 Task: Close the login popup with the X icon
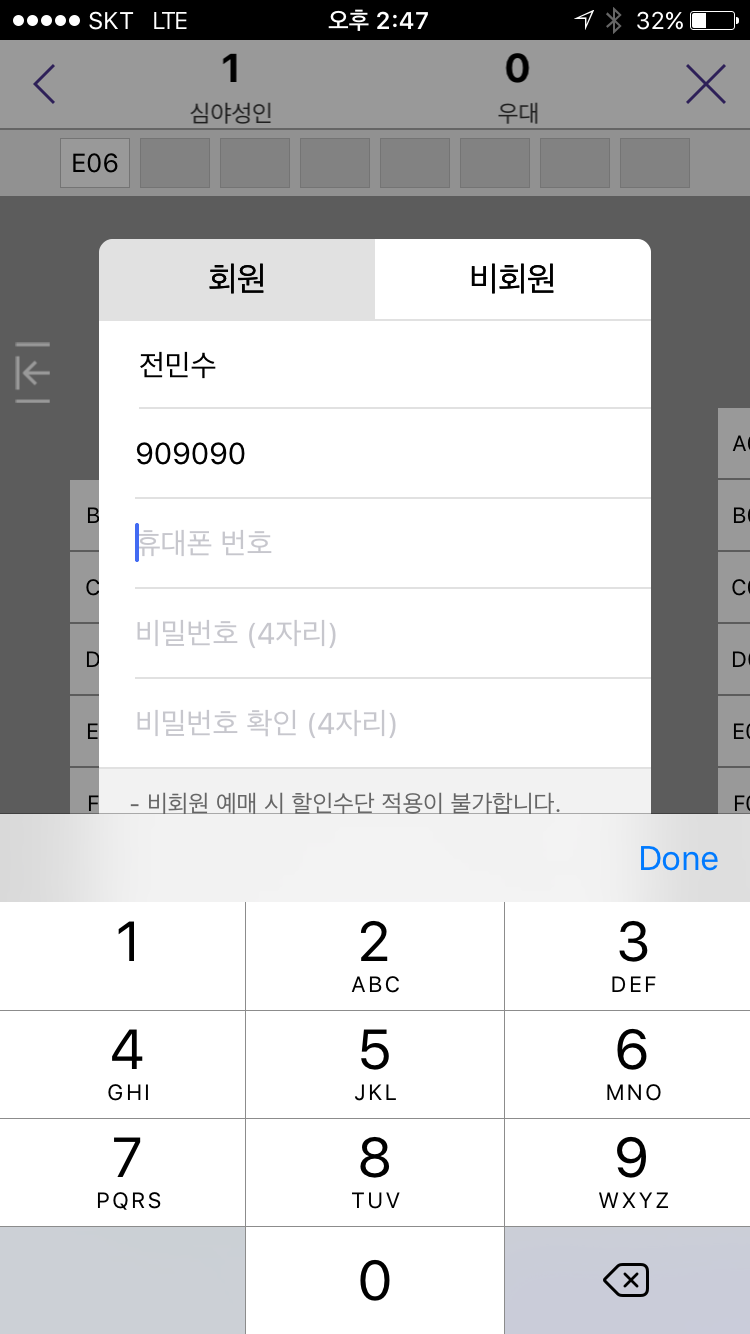tap(707, 84)
